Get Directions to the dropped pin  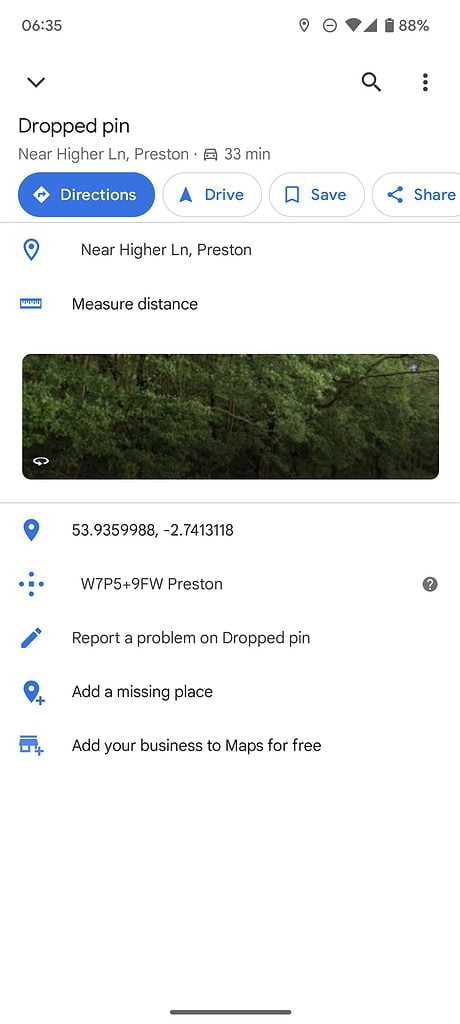86,195
